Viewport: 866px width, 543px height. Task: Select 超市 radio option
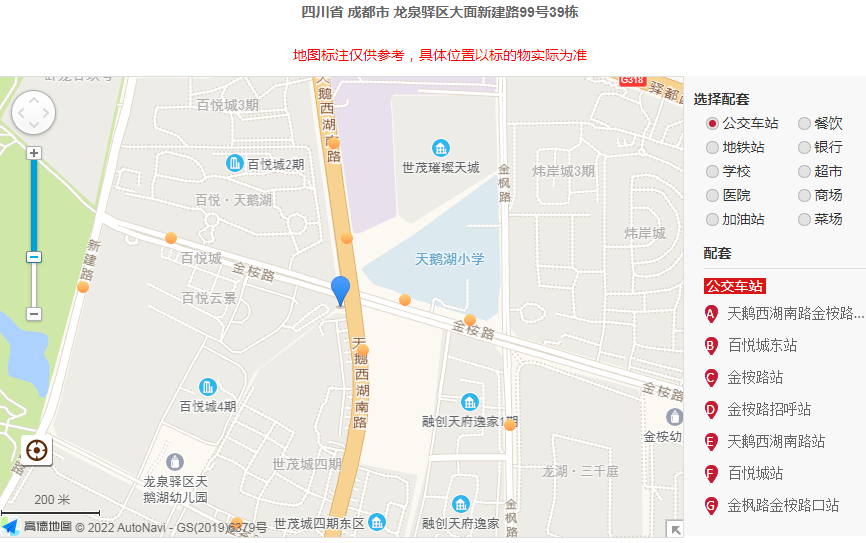(805, 171)
